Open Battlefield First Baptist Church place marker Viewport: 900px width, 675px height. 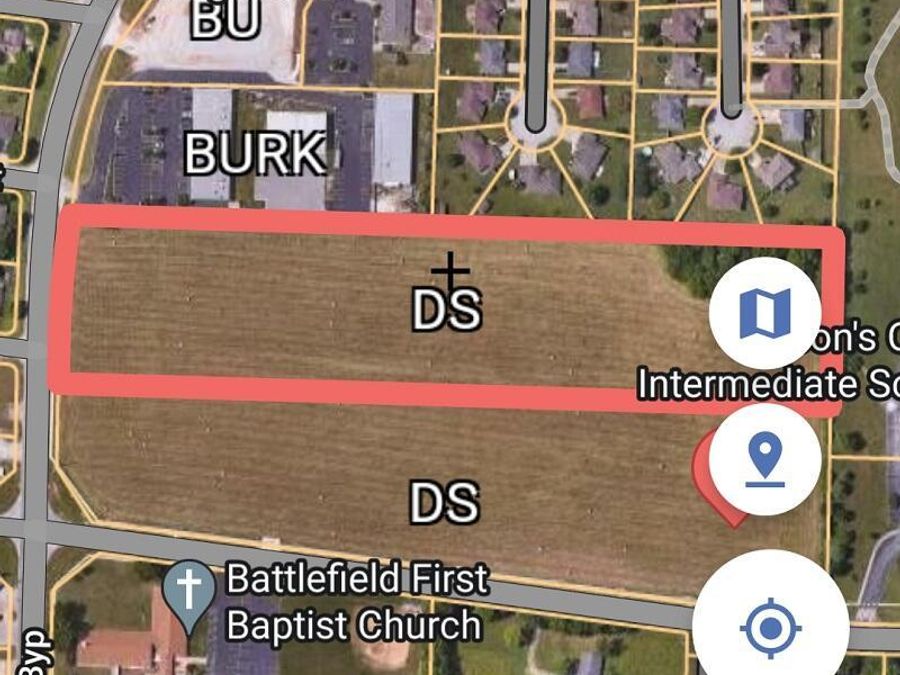click(189, 588)
